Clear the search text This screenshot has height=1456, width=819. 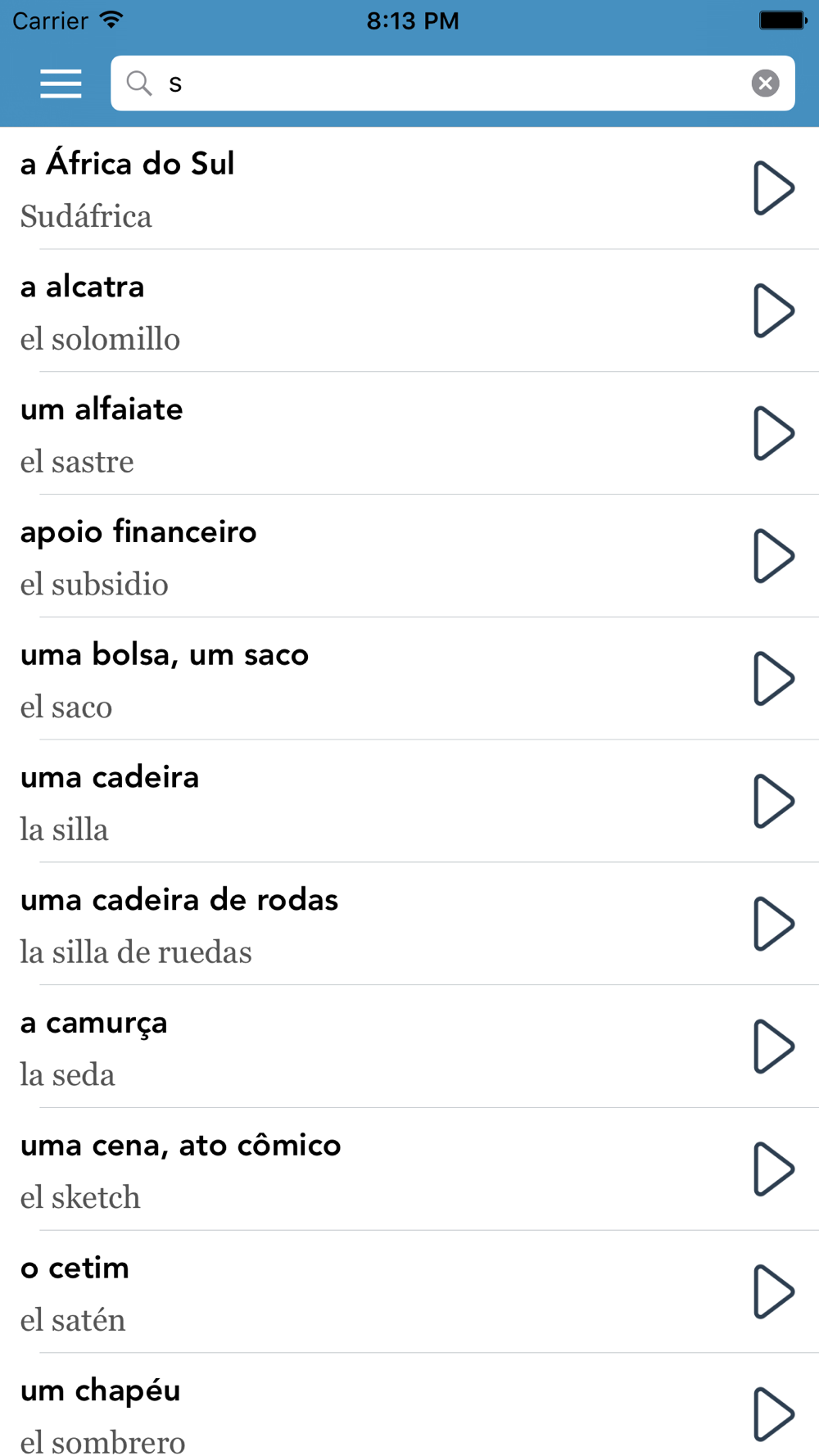(765, 84)
